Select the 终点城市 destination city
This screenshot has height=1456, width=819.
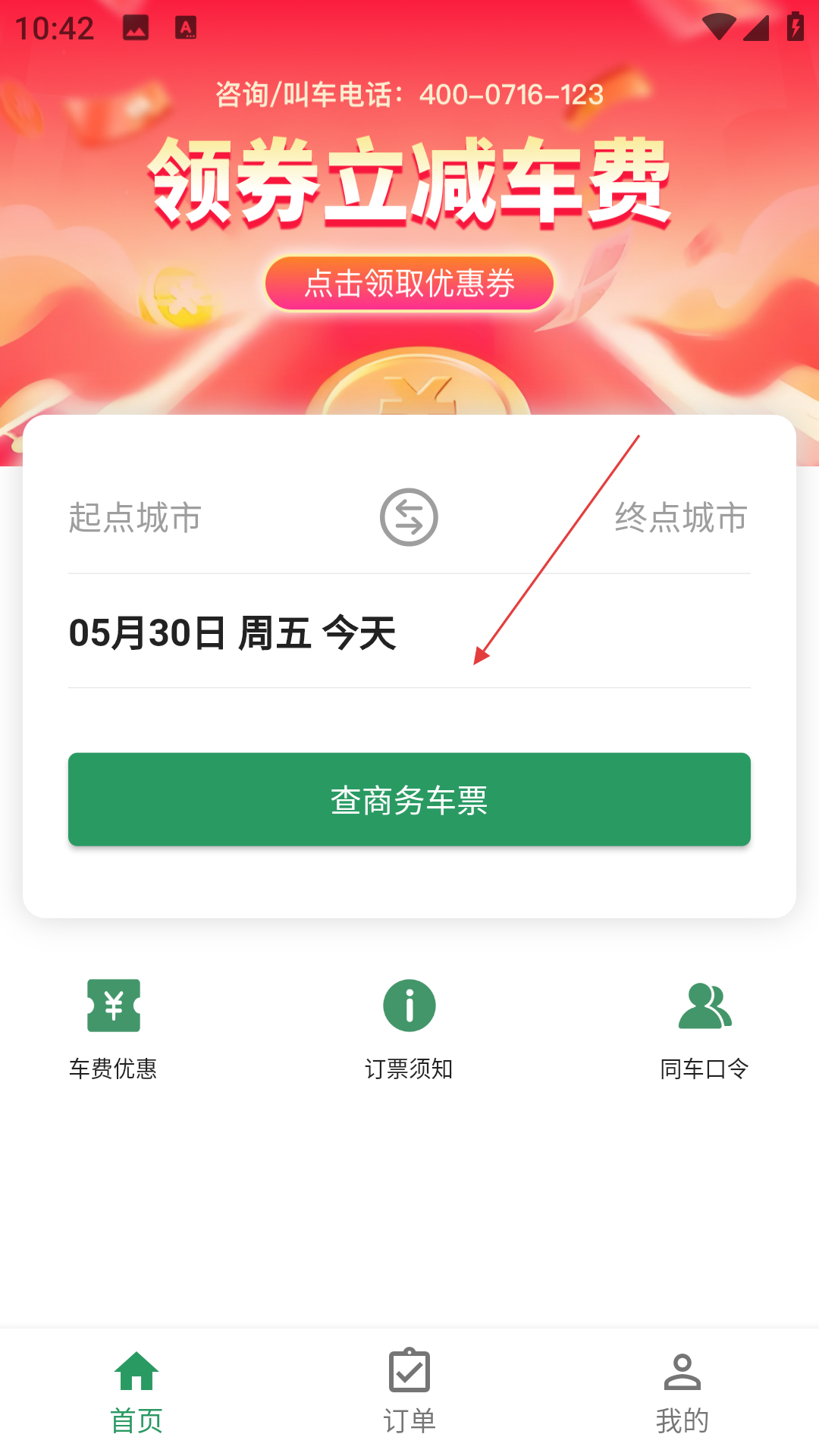pos(680,518)
